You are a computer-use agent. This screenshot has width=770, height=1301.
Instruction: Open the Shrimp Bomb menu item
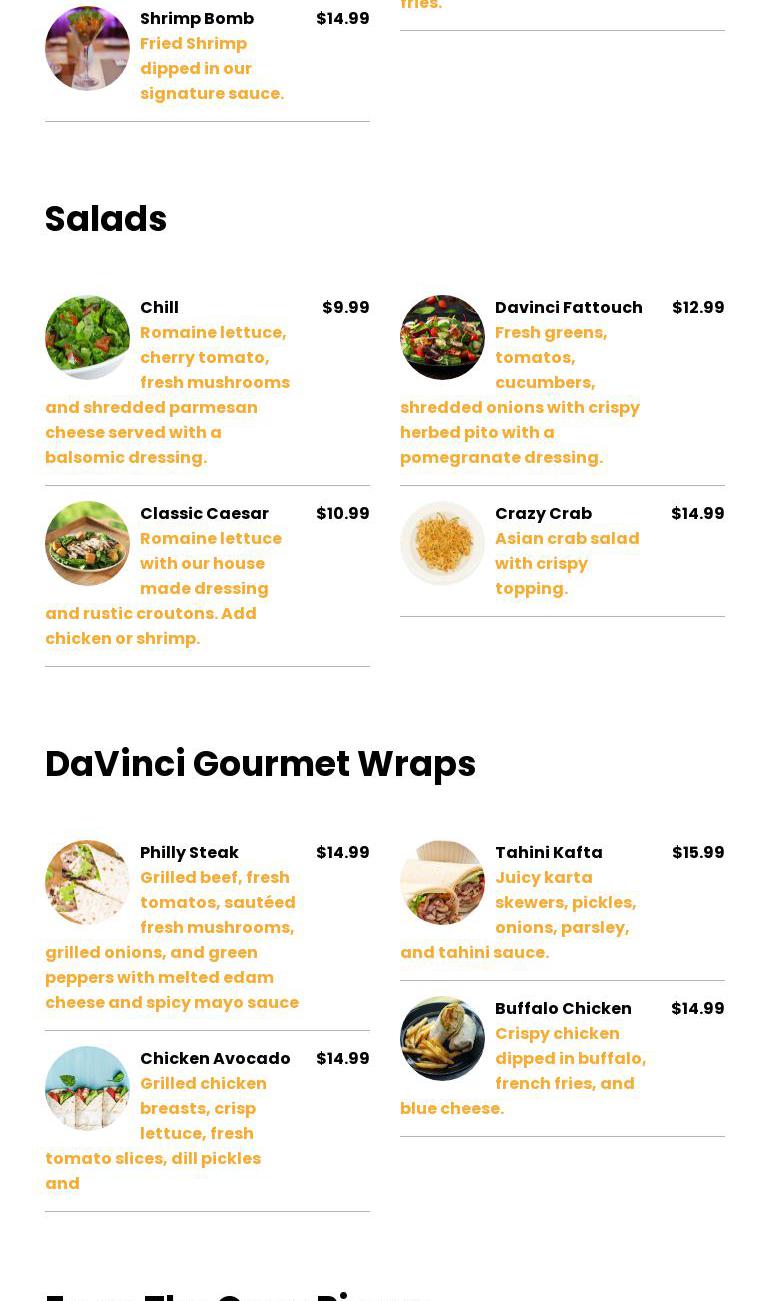coord(197,19)
